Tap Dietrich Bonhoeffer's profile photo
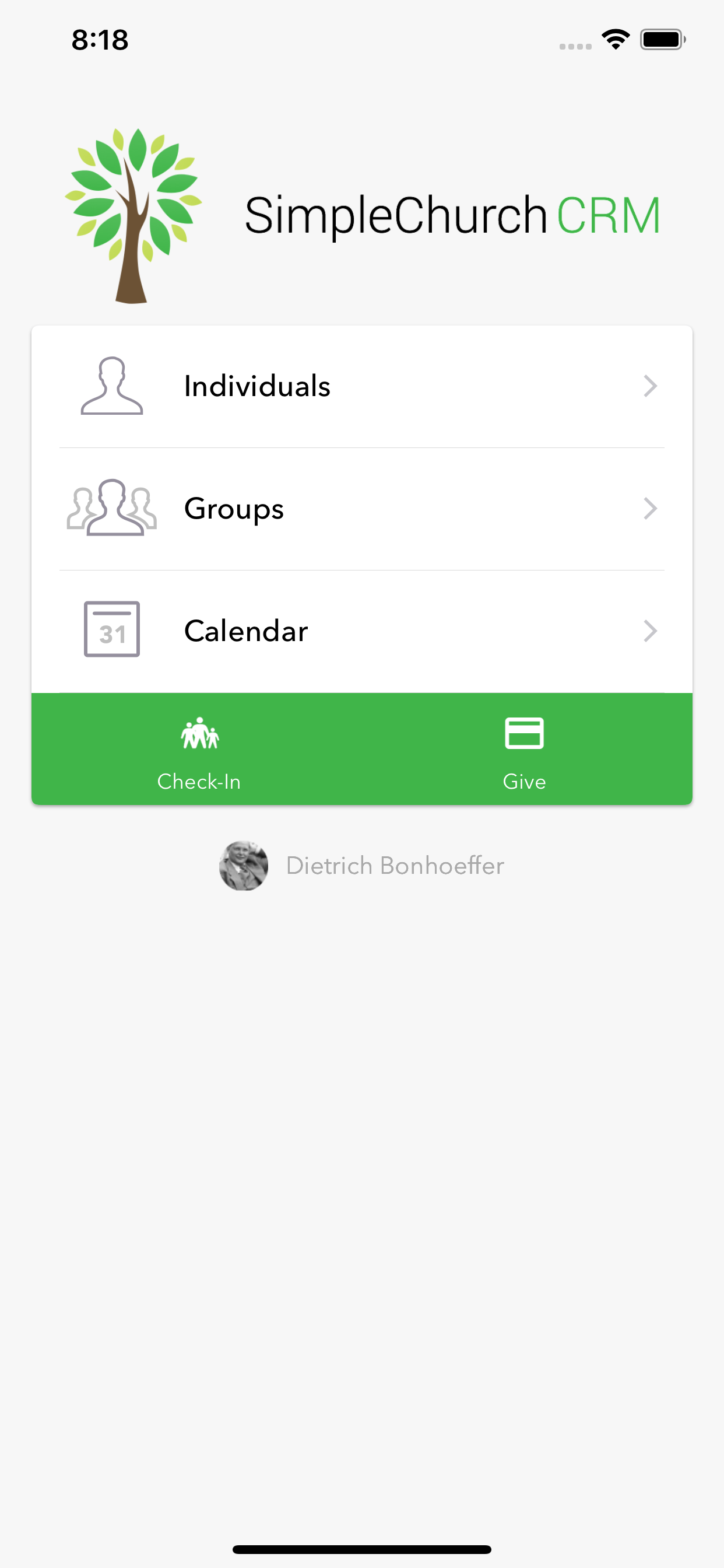 tap(243, 866)
